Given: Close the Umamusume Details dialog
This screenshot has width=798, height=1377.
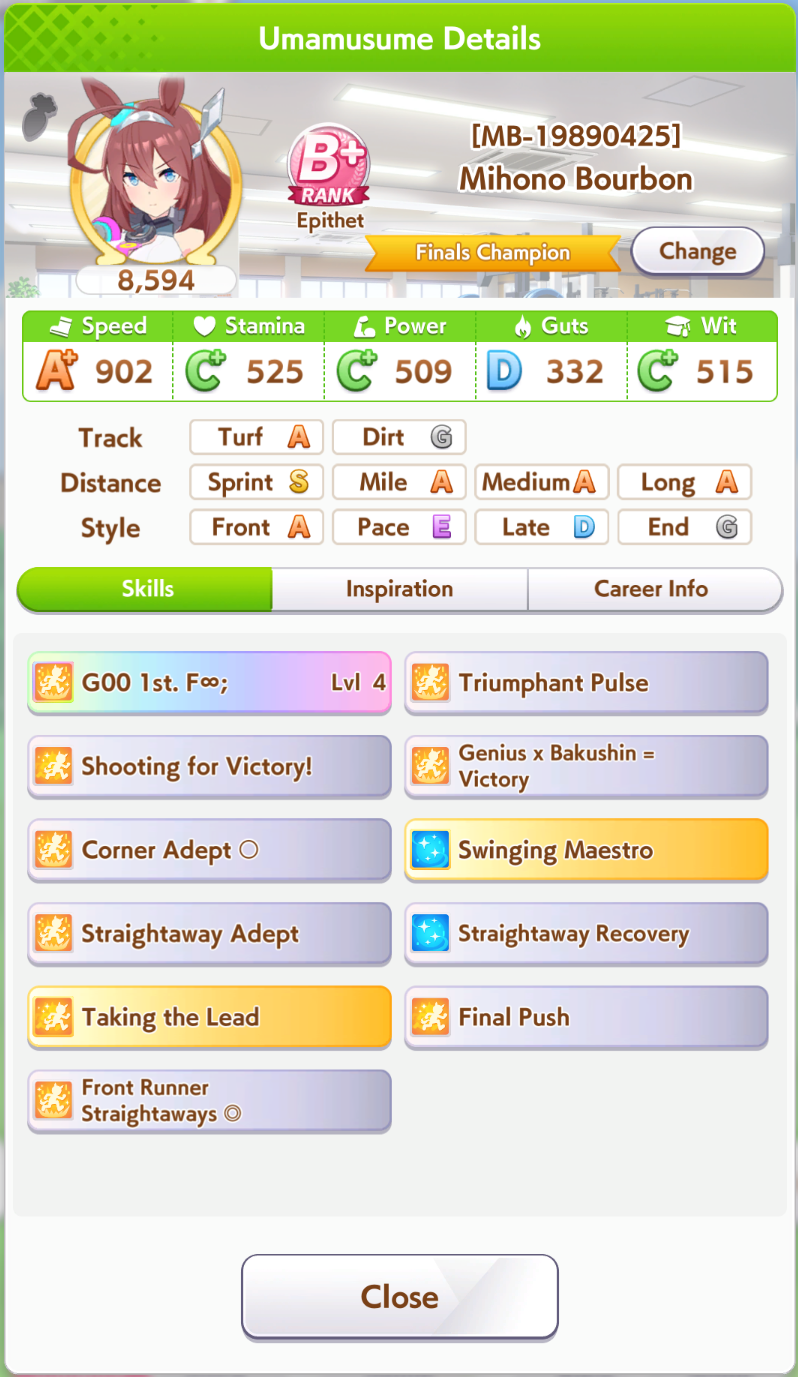Looking at the screenshot, I should (399, 1297).
